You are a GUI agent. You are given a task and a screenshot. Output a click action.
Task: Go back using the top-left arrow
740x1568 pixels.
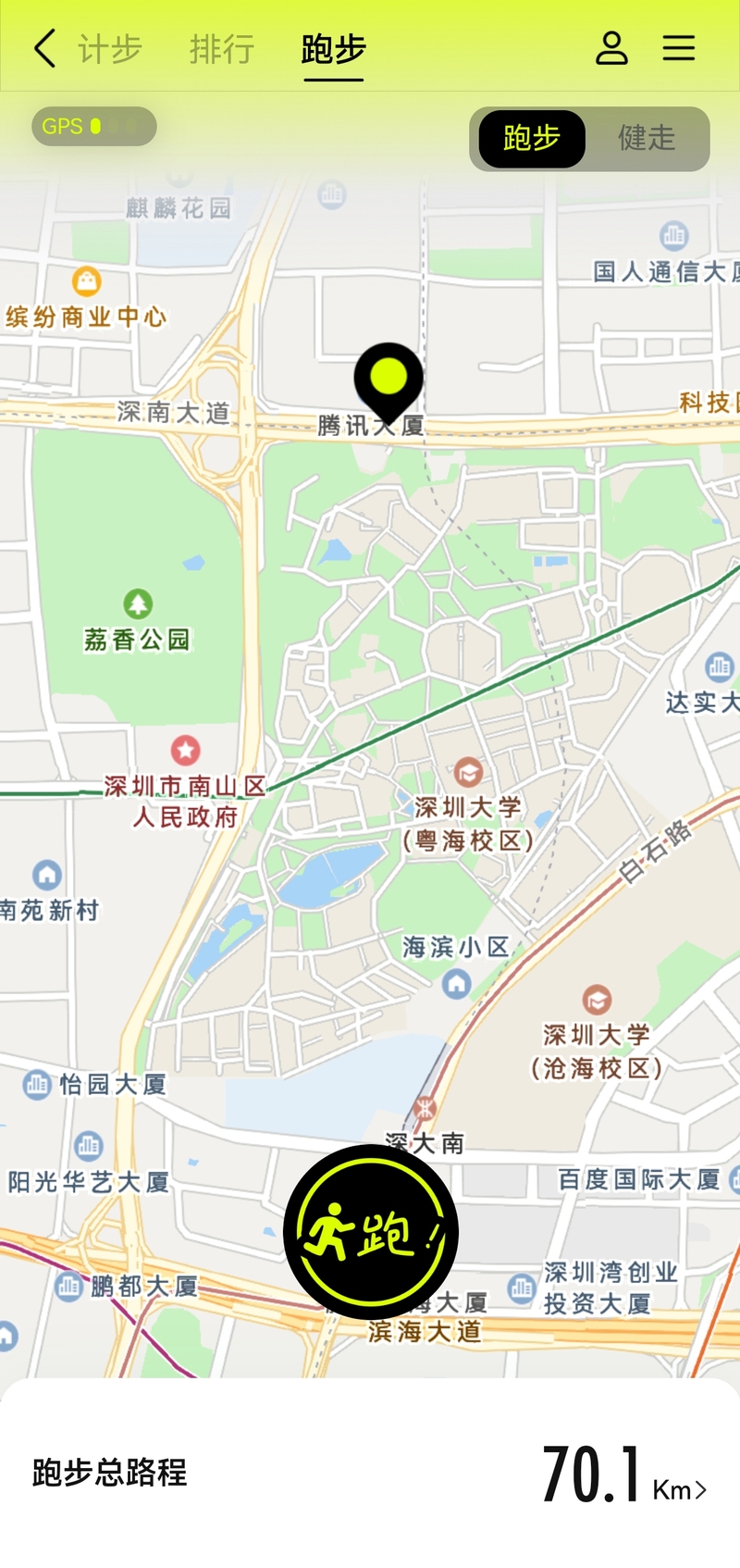pos(44,48)
